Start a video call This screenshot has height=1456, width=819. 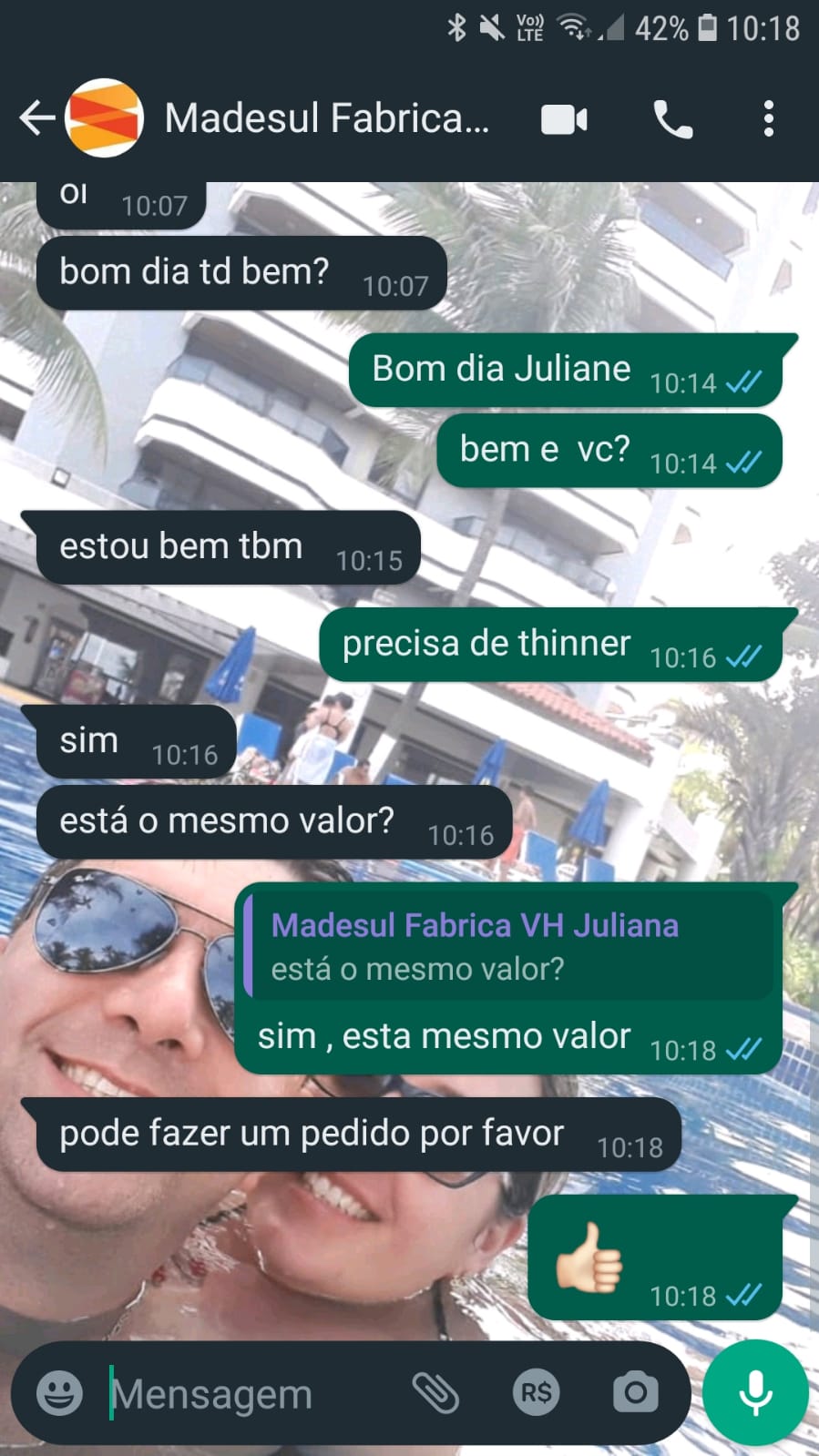tap(564, 119)
